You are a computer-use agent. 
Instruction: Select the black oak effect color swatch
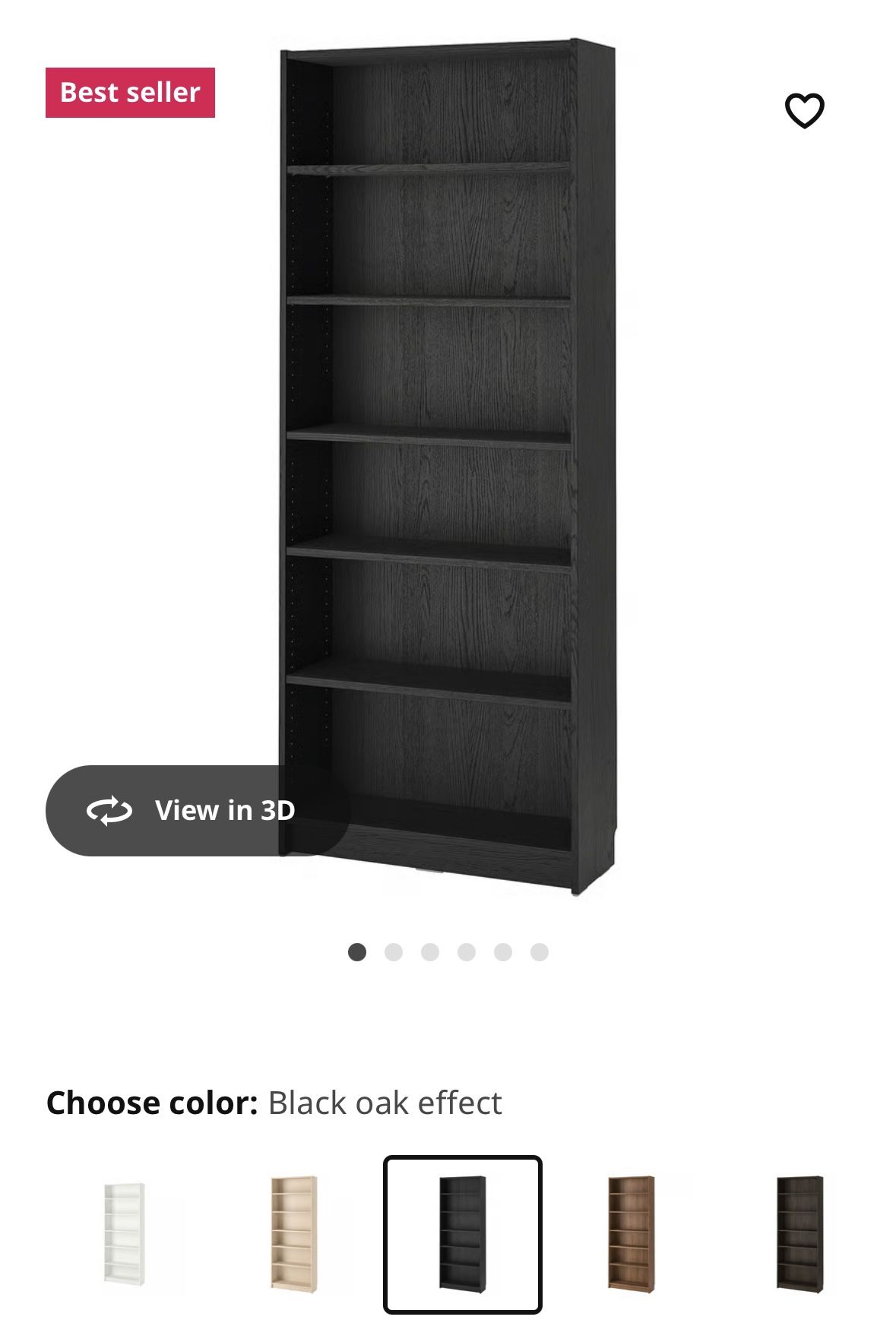coord(462,1234)
